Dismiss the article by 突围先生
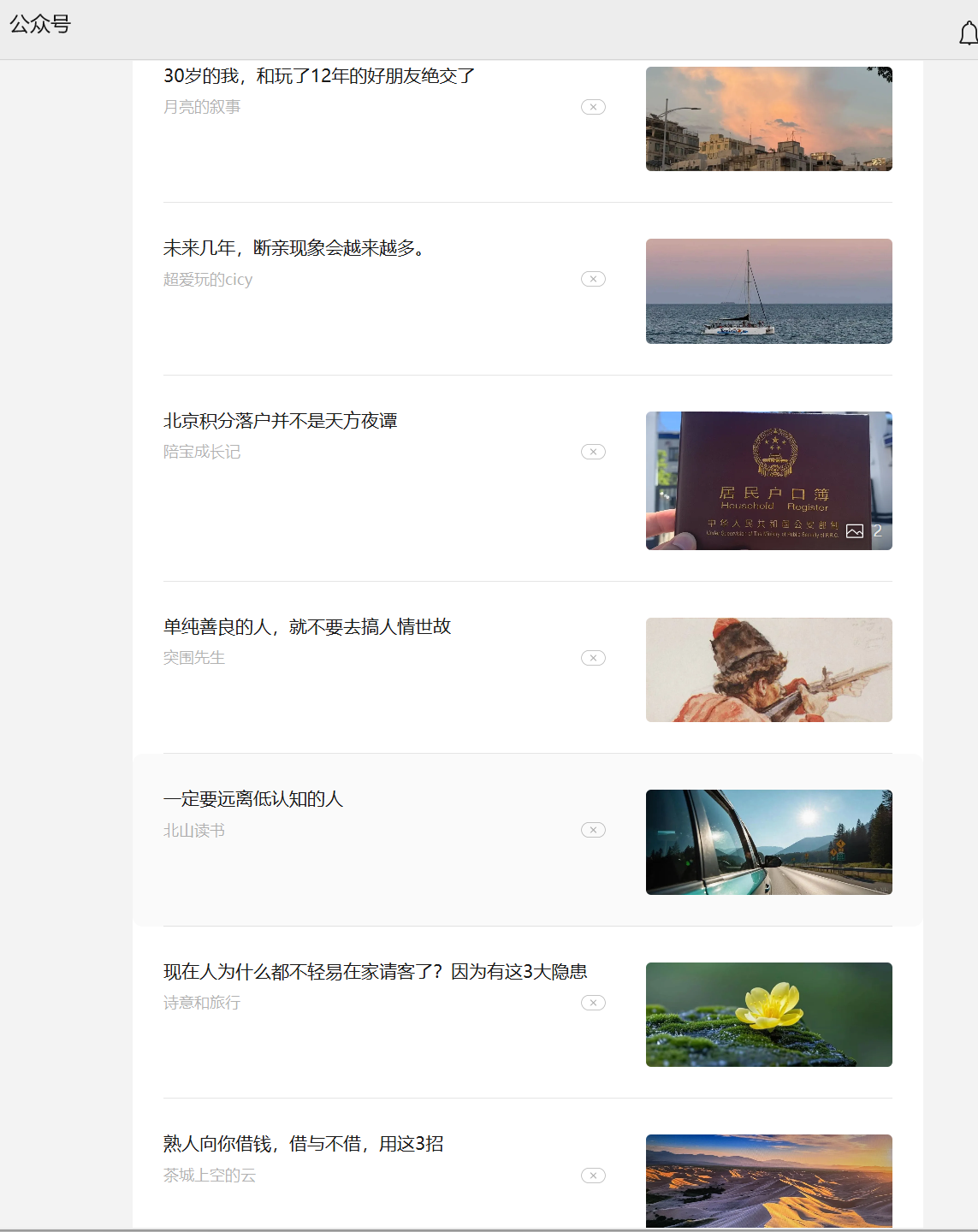 pyautogui.click(x=592, y=658)
